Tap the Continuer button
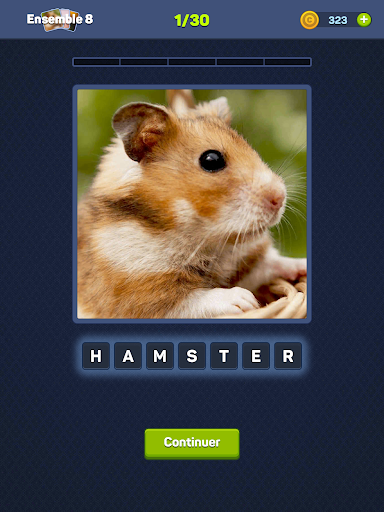This screenshot has height=512, width=384. point(192,443)
